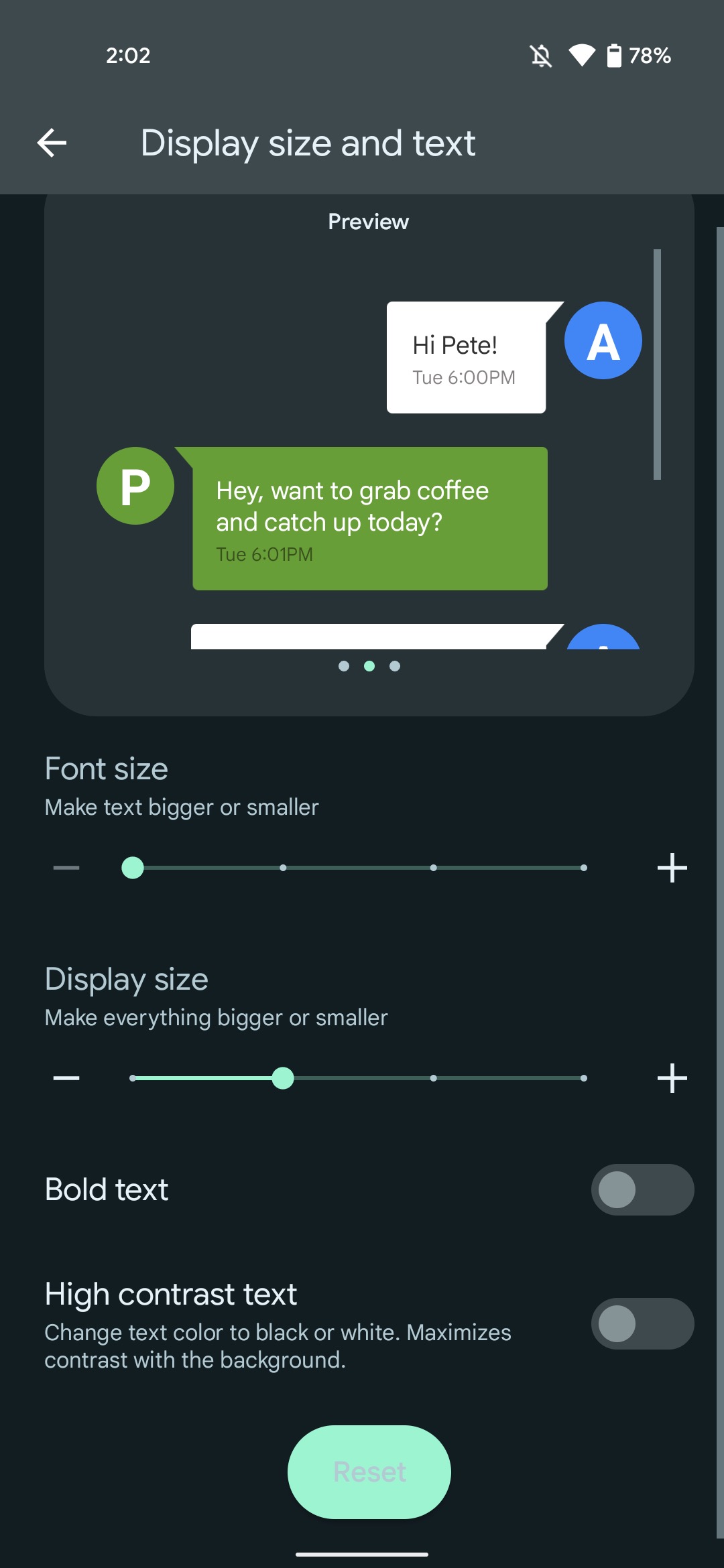Set display size slider to largest step
The width and height of the screenshot is (724, 1568).
coord(584,1078)
